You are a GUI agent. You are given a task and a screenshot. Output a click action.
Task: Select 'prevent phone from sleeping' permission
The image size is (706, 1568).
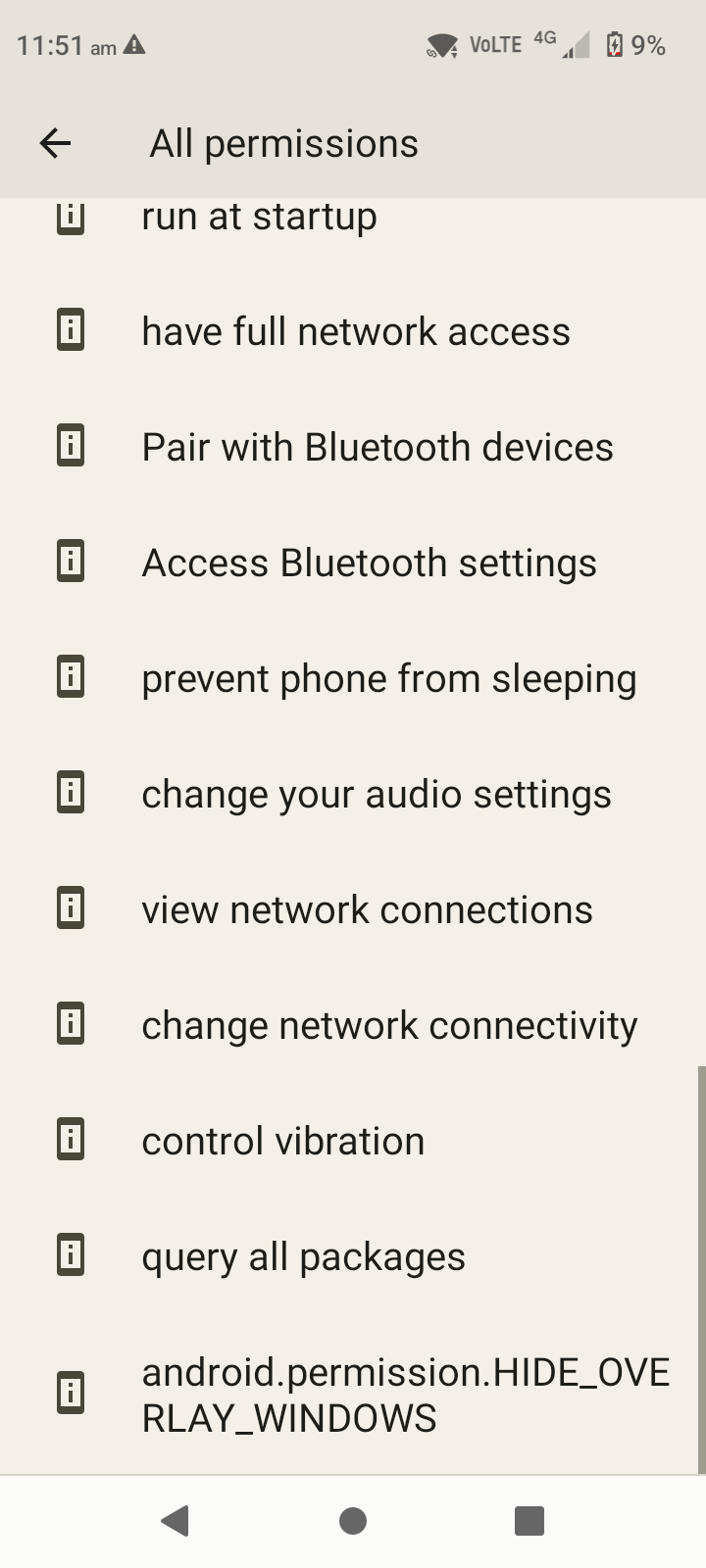353,678
